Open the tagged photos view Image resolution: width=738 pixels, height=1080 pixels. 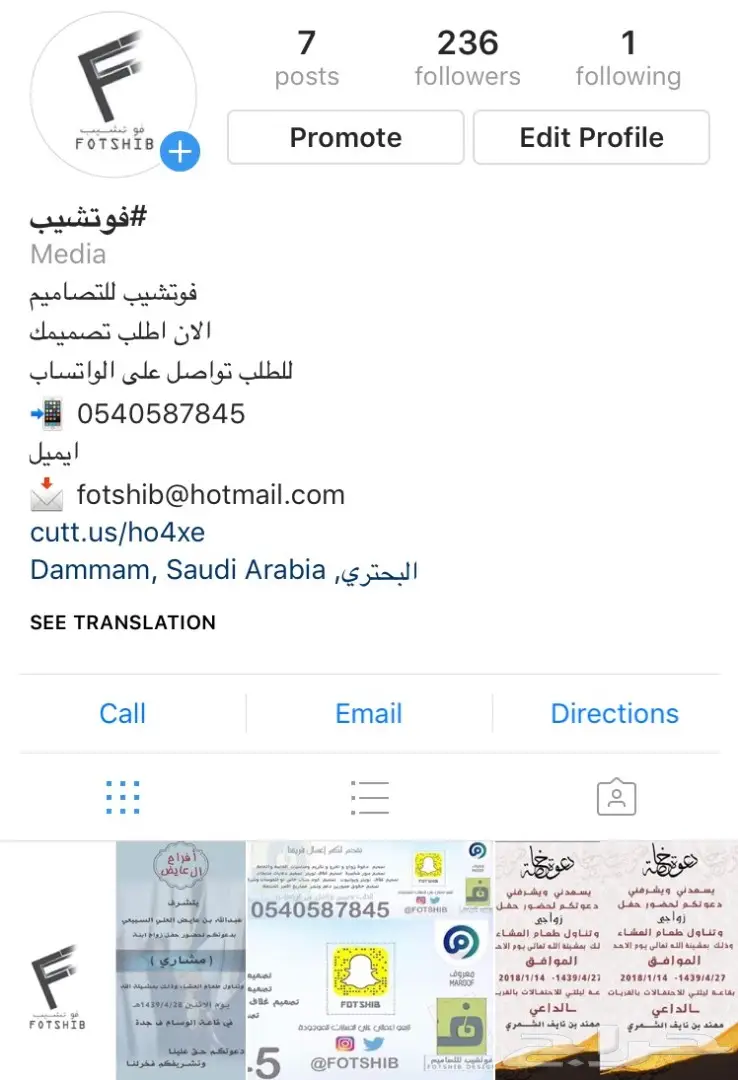click(x=615, y=795)
